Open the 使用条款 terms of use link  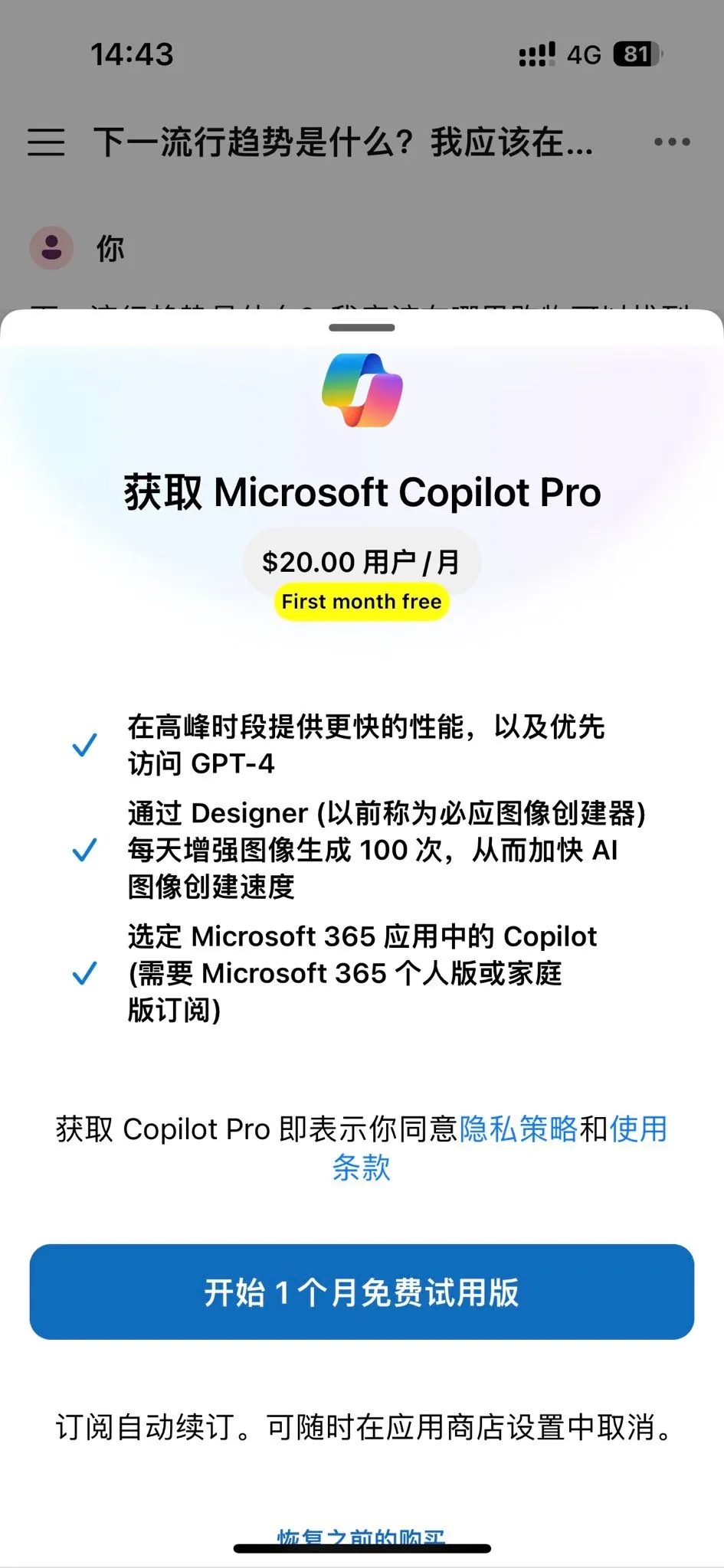637,1129
